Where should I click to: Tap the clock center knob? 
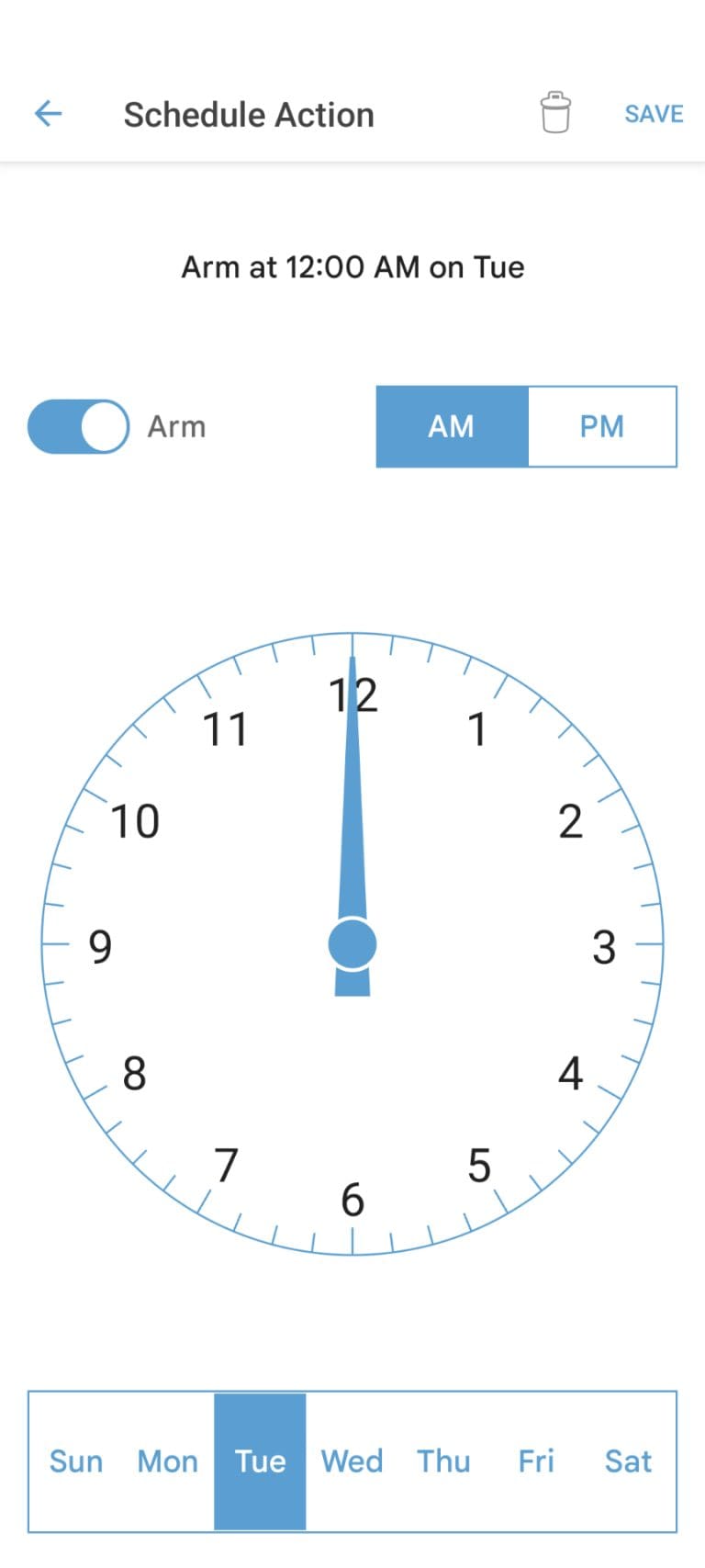pos(352,944)
